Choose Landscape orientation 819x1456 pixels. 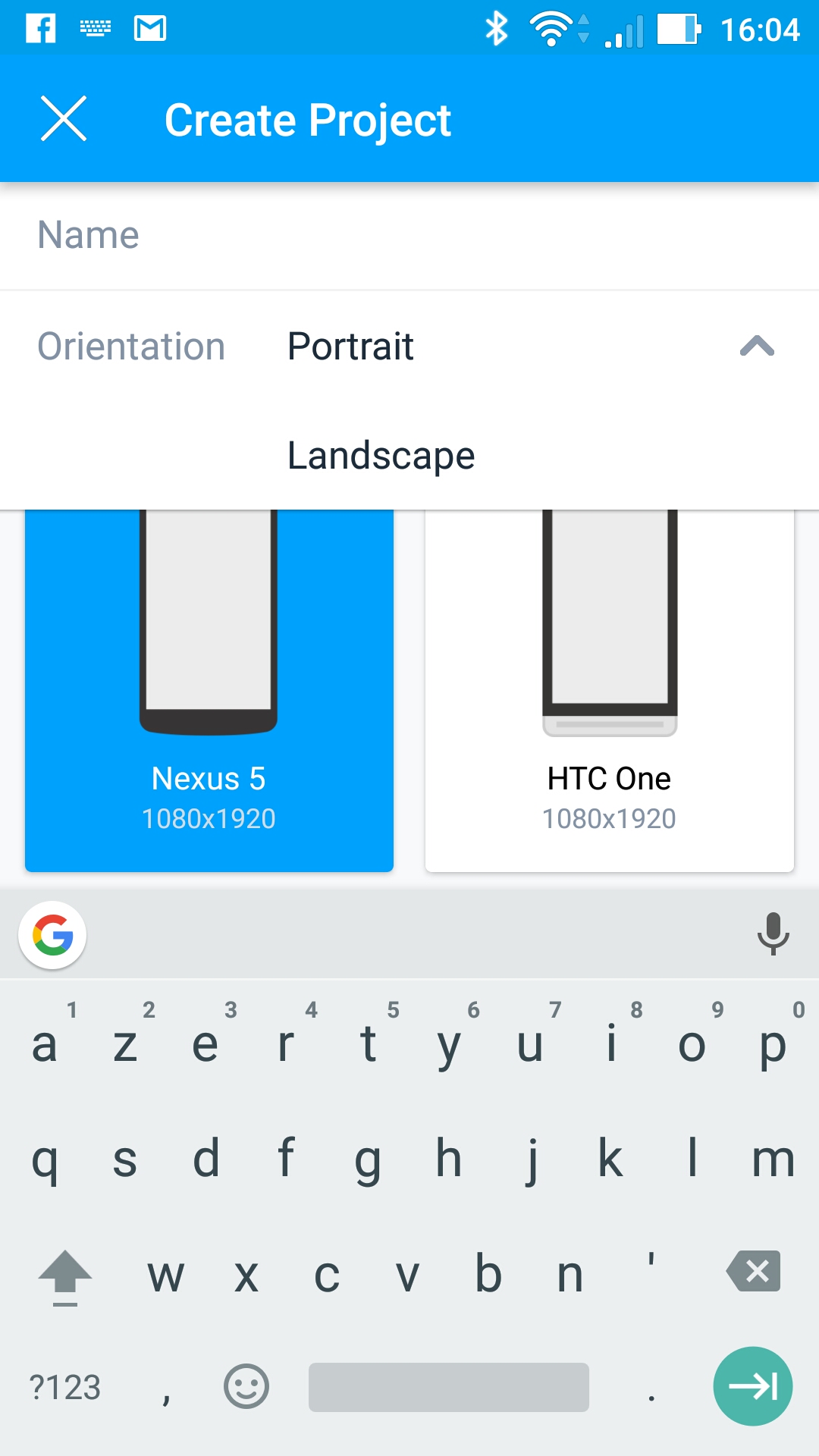click(x=381, y=456)
